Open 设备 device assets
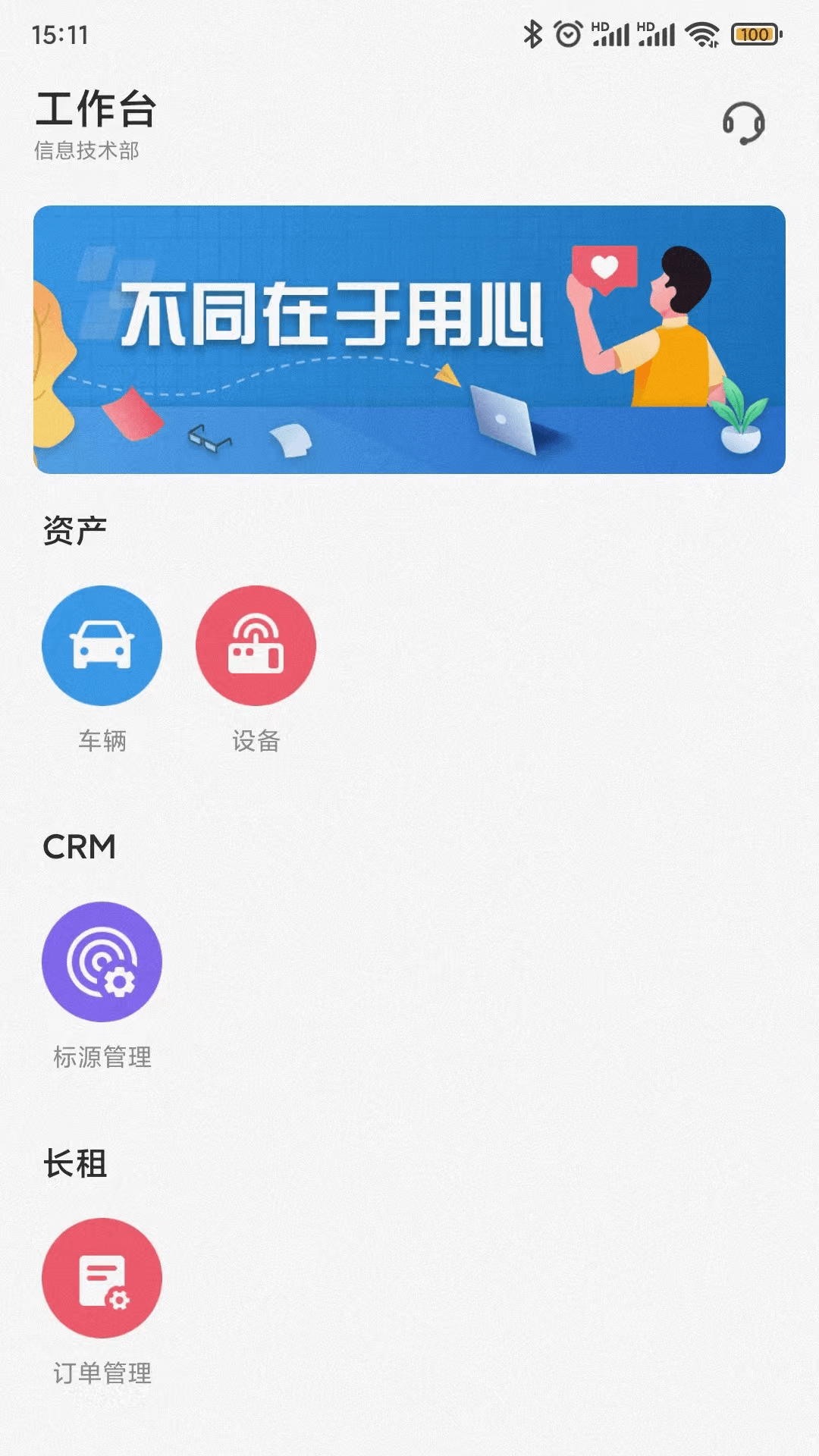 click(256, 646)
